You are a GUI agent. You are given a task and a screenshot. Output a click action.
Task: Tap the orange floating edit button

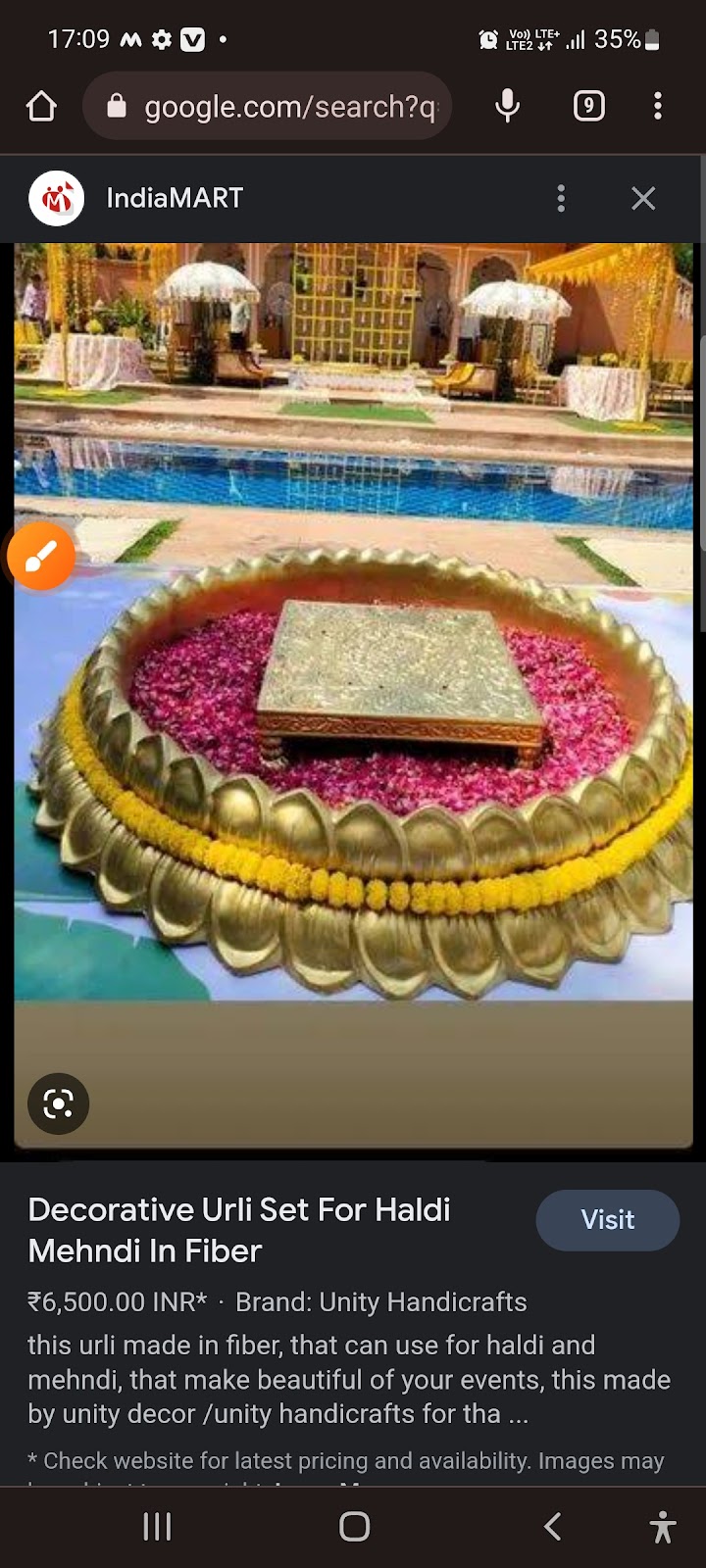click(x=41, y=557)
